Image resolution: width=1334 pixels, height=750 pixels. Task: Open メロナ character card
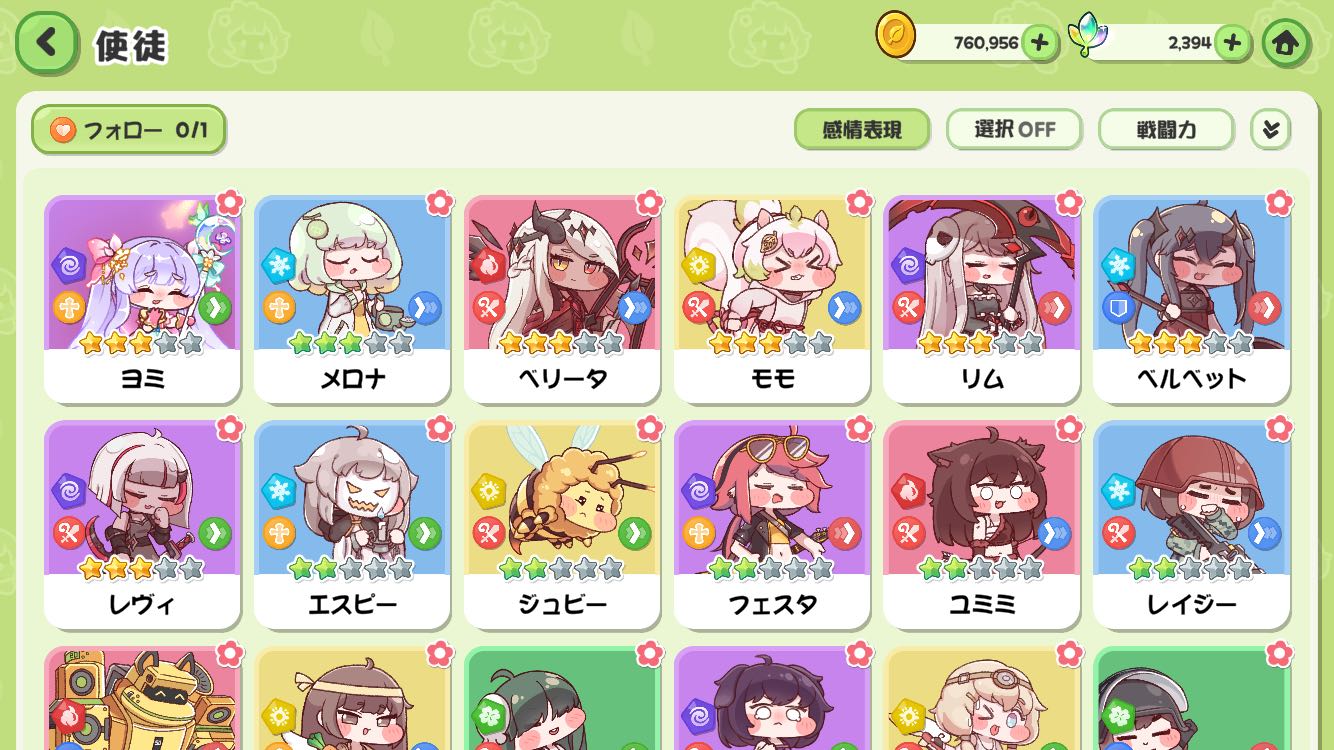(352, 298)
